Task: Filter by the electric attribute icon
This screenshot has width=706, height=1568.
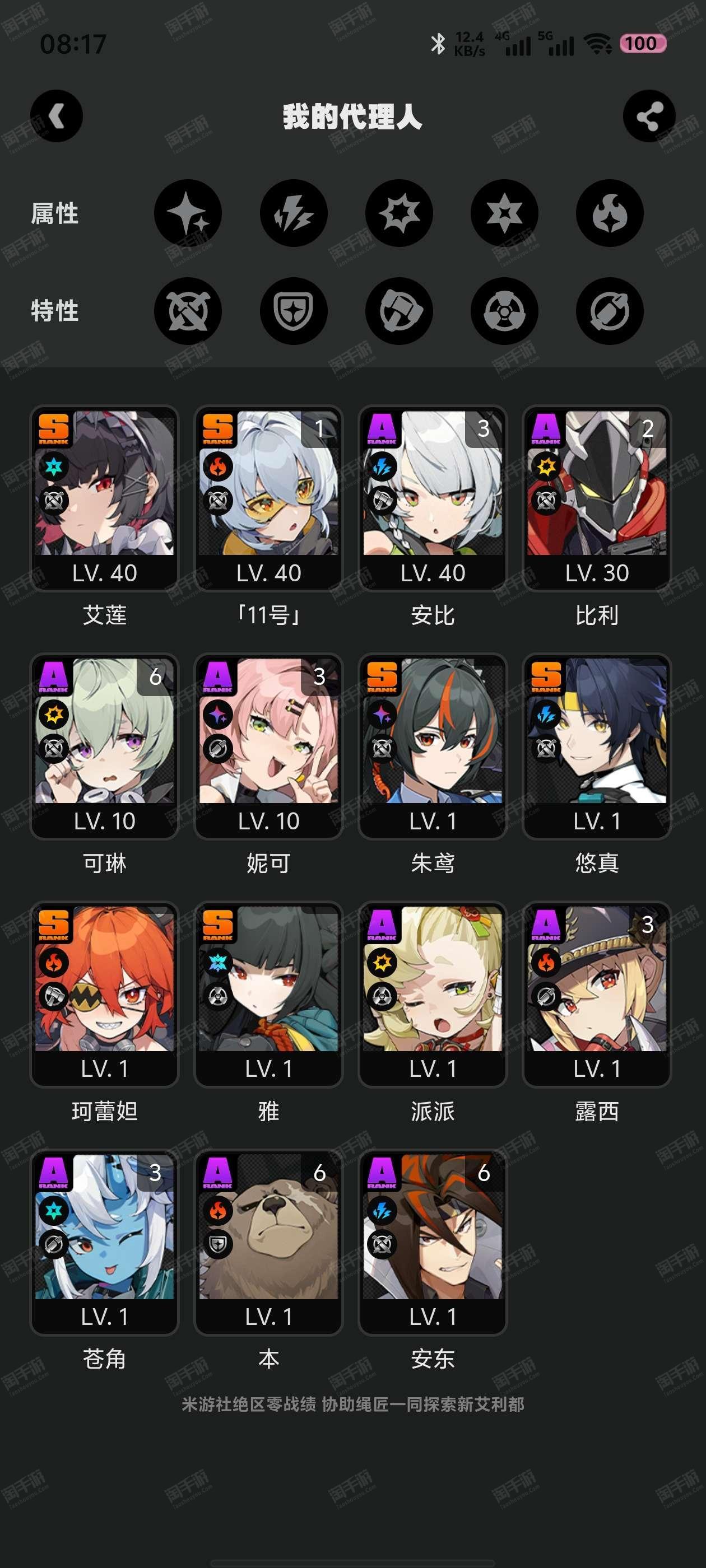Action: 294,213
